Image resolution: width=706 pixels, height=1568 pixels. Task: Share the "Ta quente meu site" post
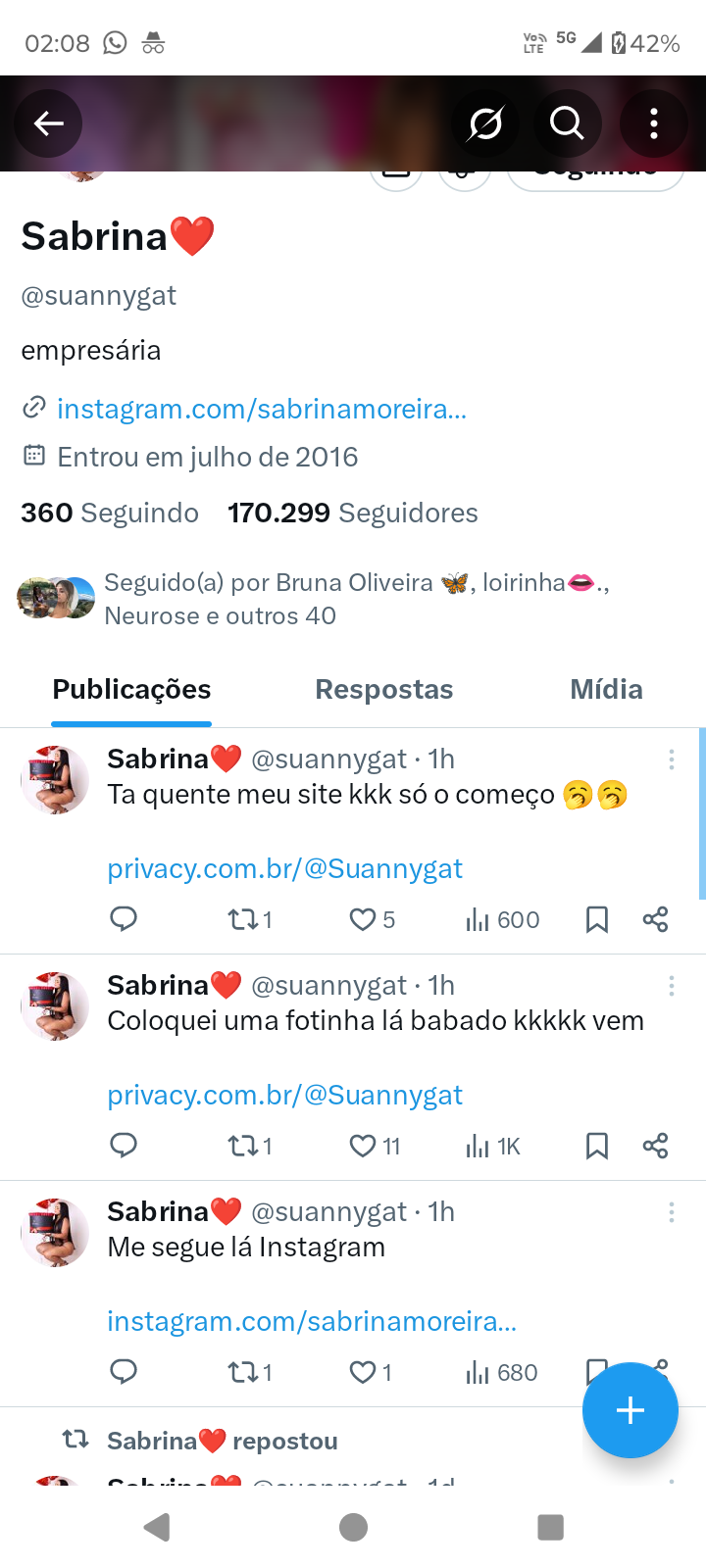point(655,919)
